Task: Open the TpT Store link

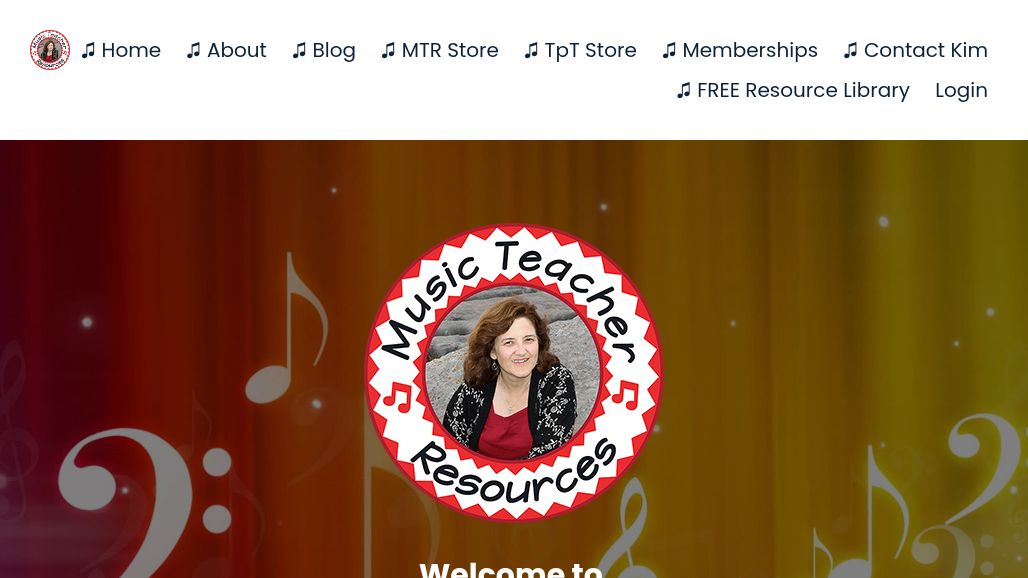Action: click(581, 50)
